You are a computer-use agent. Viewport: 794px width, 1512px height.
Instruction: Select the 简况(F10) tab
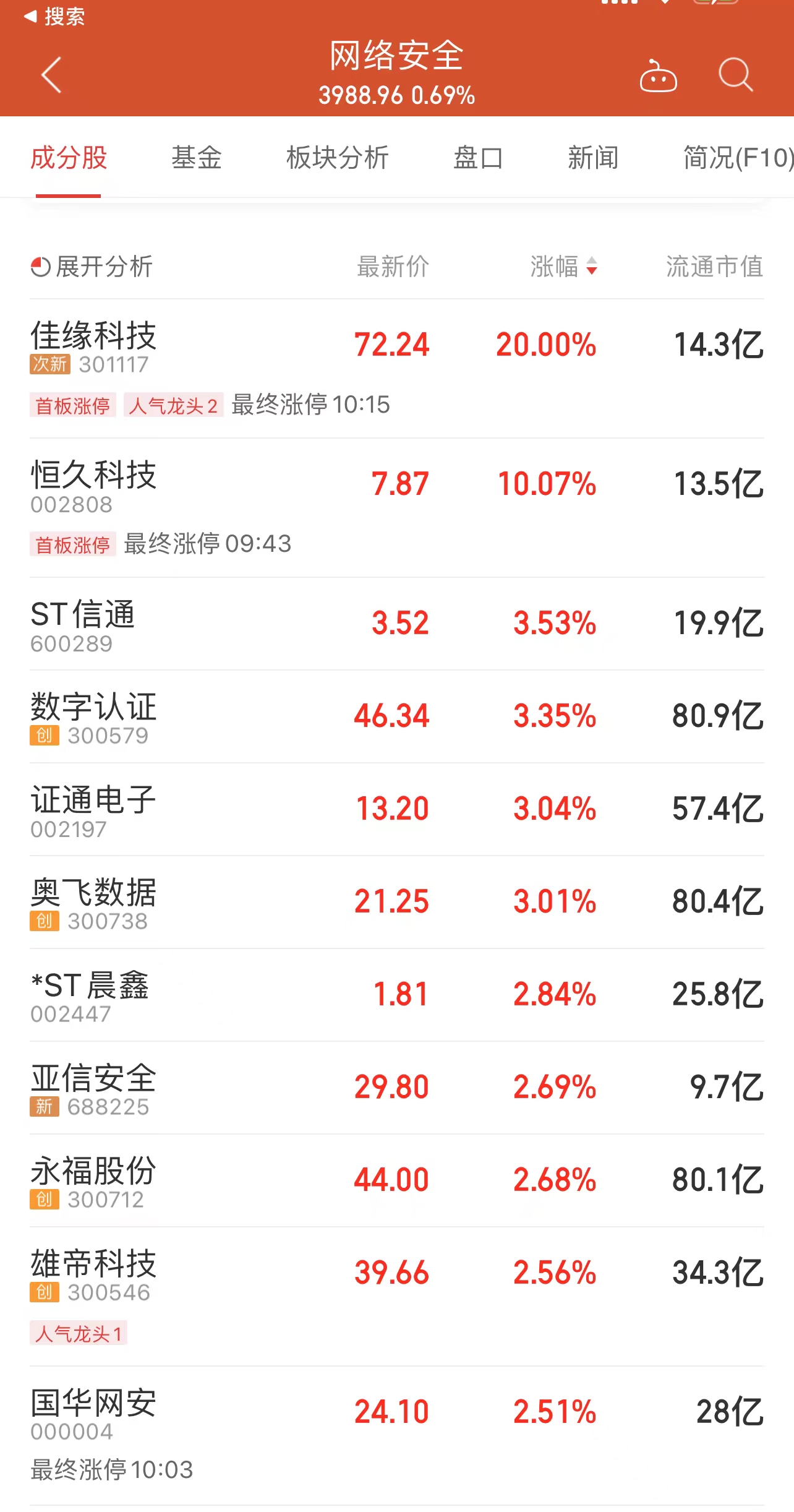(x=737, y=158)
